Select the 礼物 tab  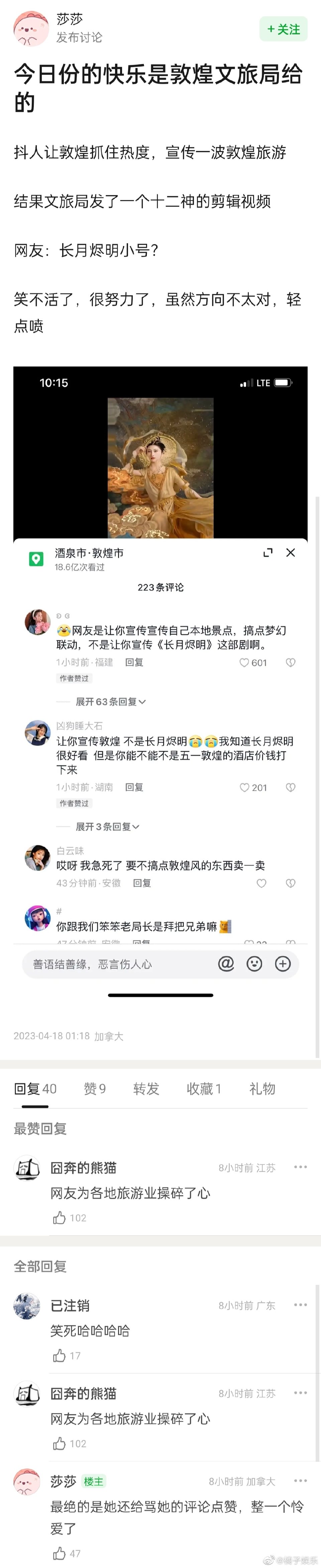click(262, 1089)
